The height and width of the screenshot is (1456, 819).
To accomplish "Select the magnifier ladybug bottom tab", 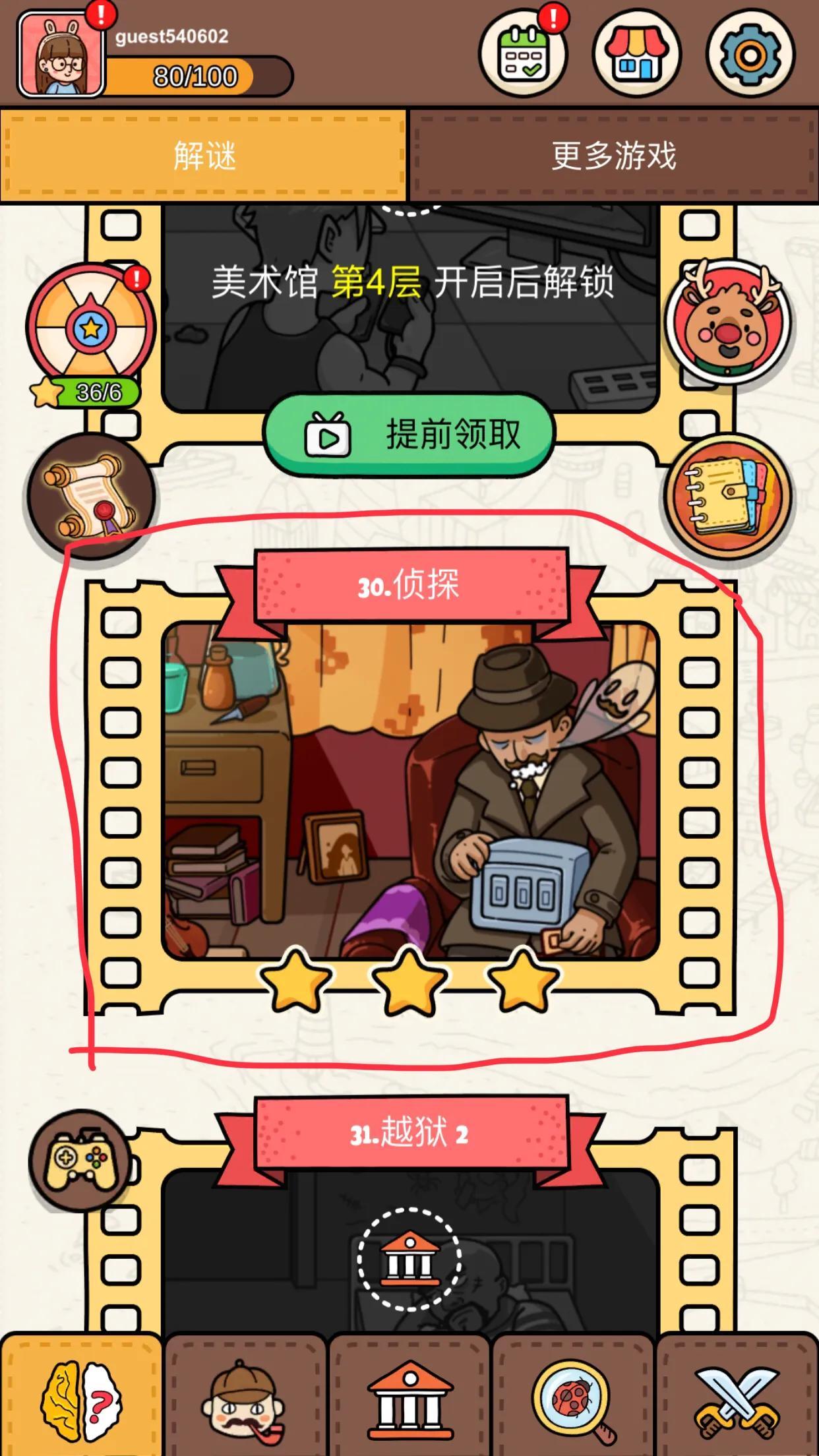I will tap(573, 1398).
